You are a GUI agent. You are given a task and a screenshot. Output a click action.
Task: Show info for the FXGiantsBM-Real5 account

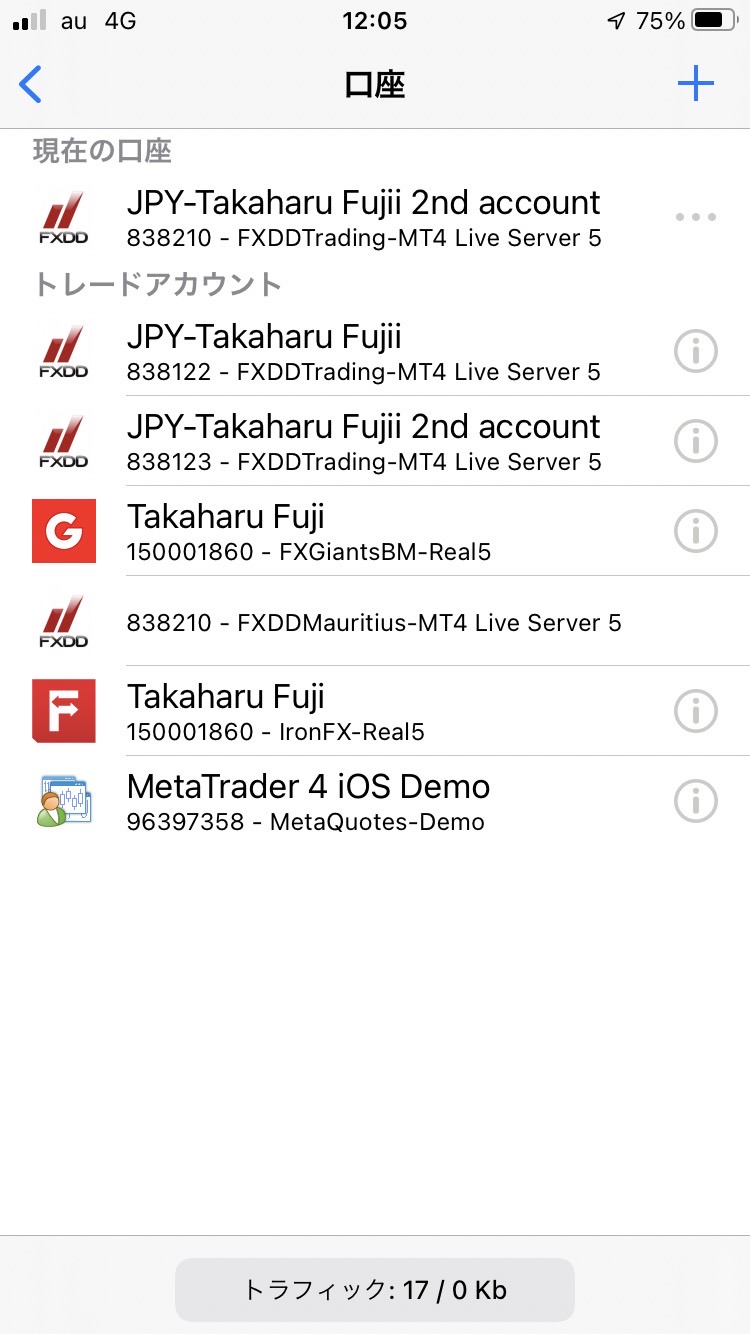696,531
